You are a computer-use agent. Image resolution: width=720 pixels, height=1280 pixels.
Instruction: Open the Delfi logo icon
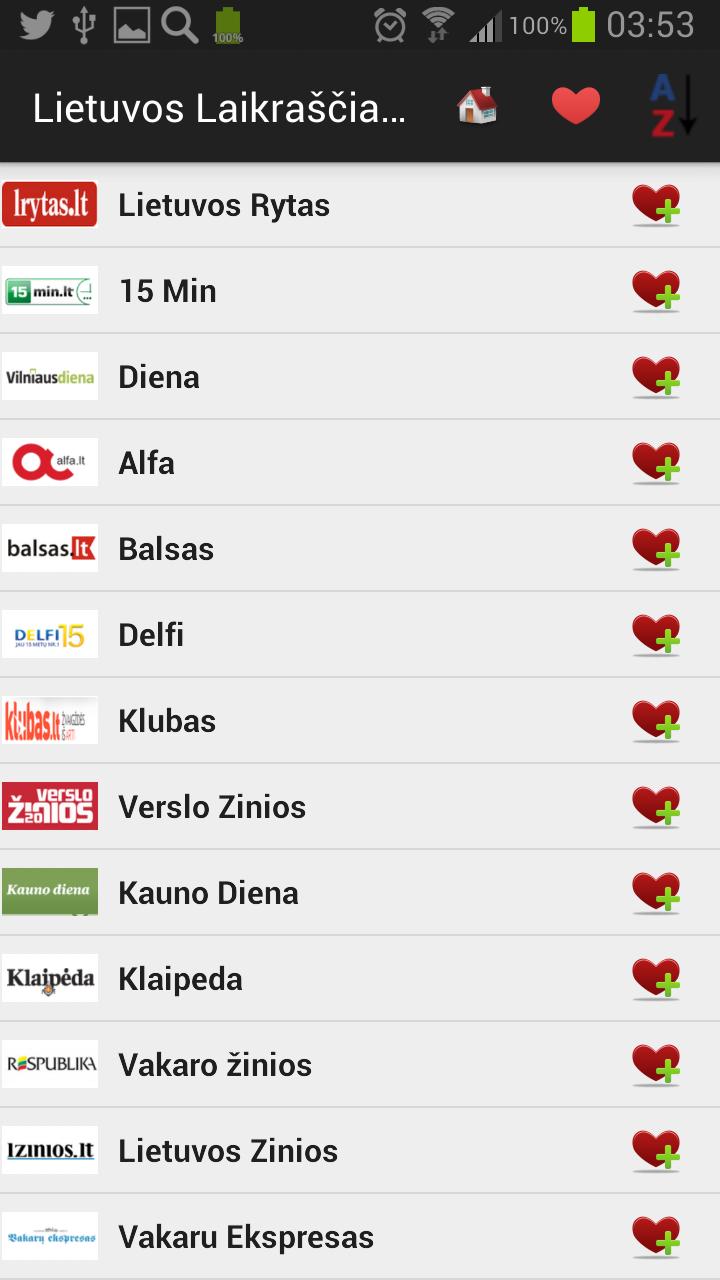point(50,634)
